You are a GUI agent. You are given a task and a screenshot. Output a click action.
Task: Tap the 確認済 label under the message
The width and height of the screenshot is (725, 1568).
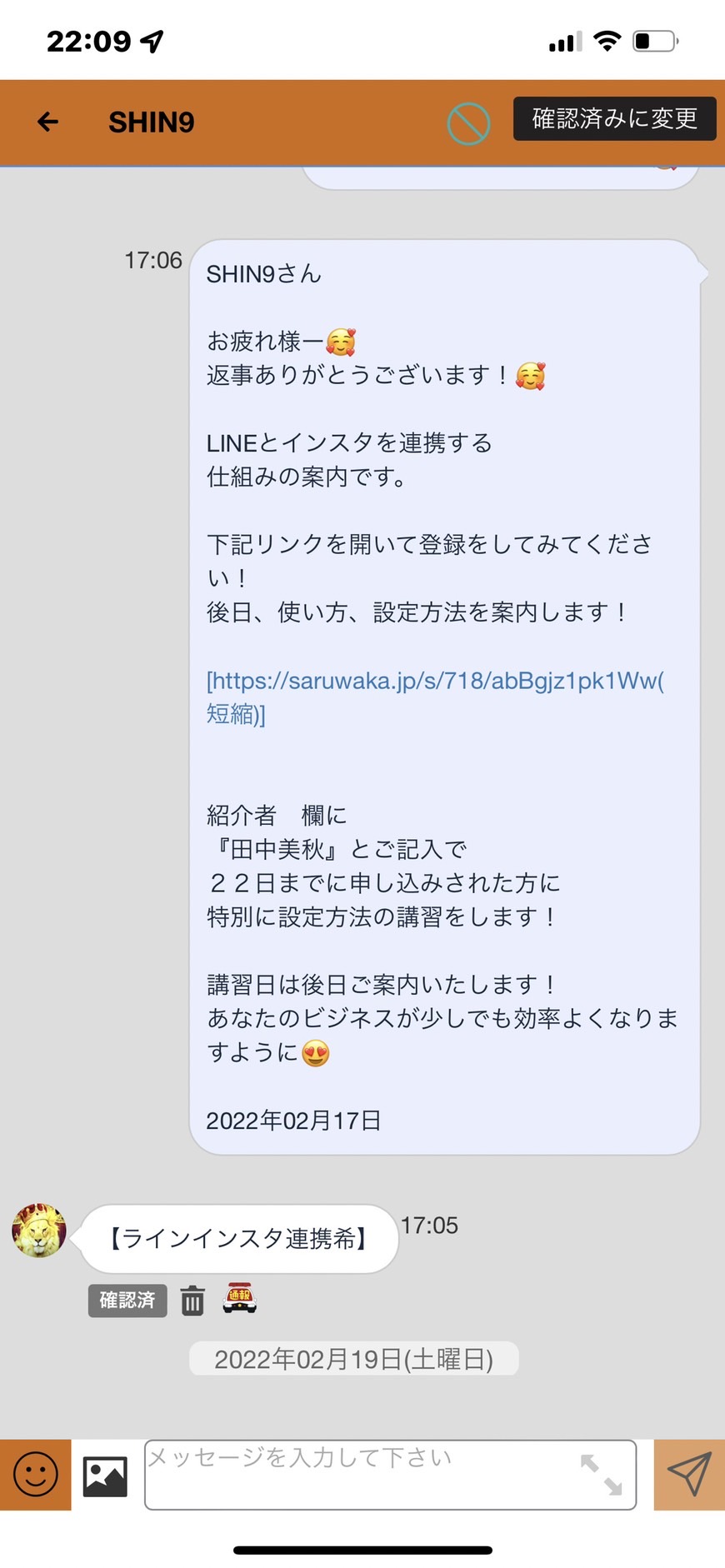coord(127,1300)
